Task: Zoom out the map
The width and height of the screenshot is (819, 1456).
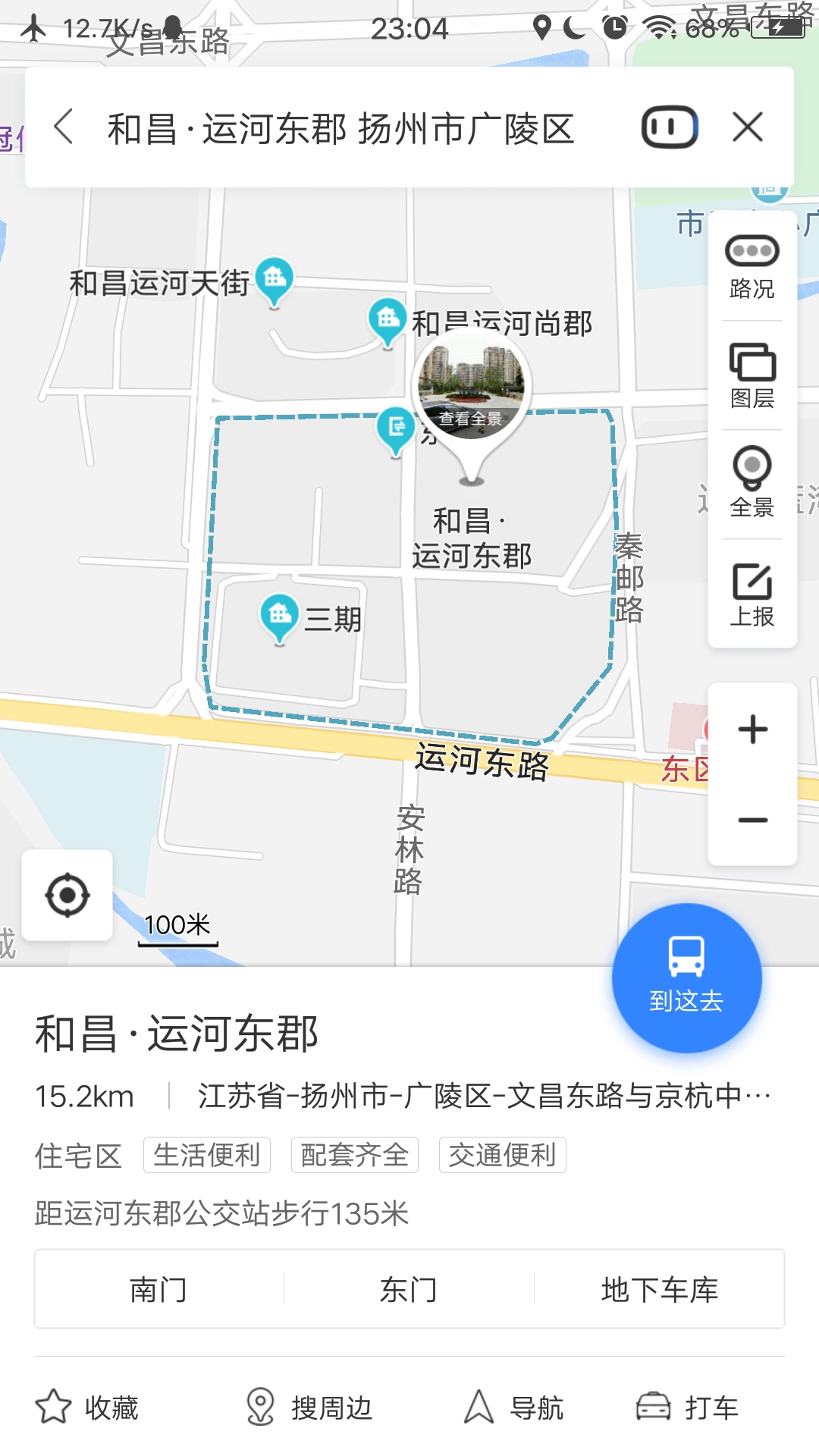Action: pyautogui.click(x=752, y=821)
